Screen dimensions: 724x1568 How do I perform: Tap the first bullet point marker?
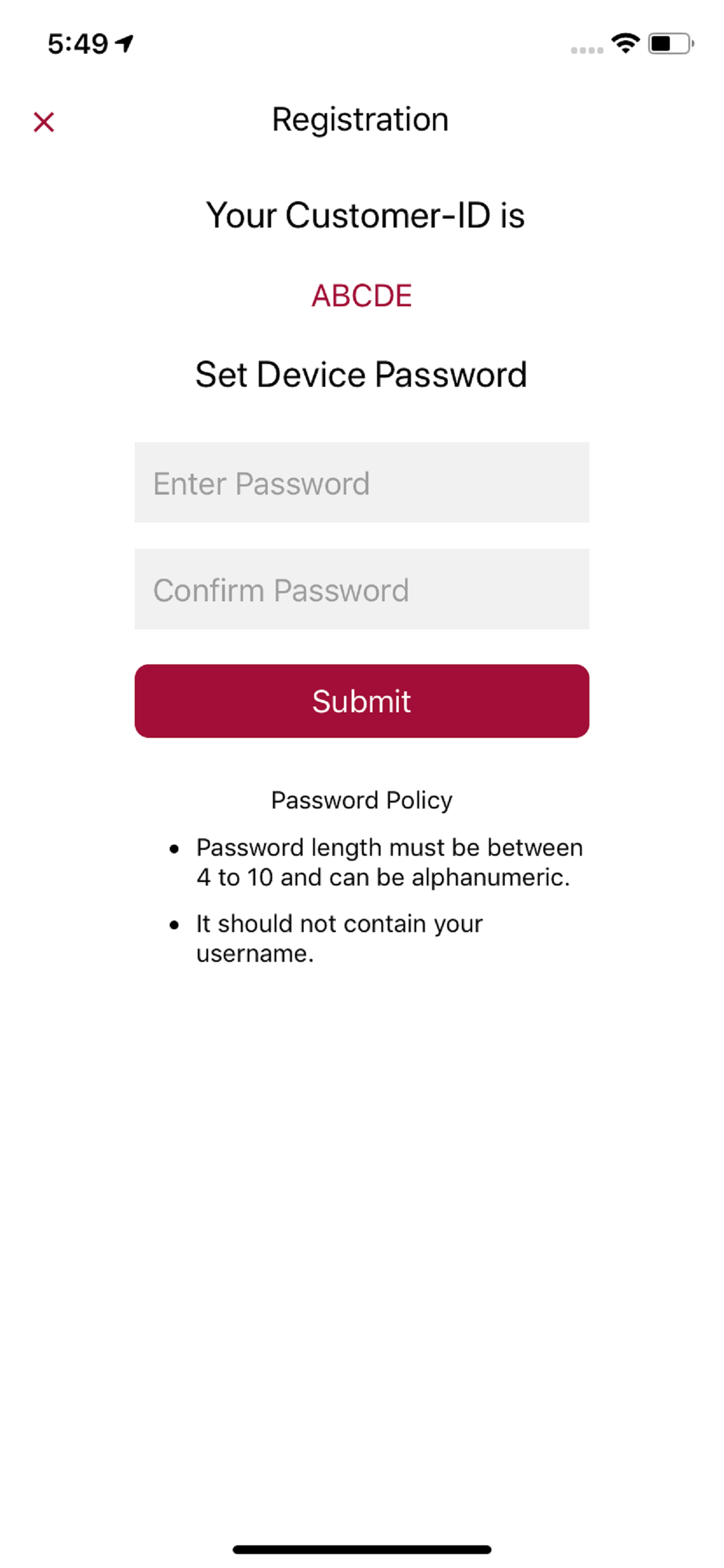click(175, 848)
